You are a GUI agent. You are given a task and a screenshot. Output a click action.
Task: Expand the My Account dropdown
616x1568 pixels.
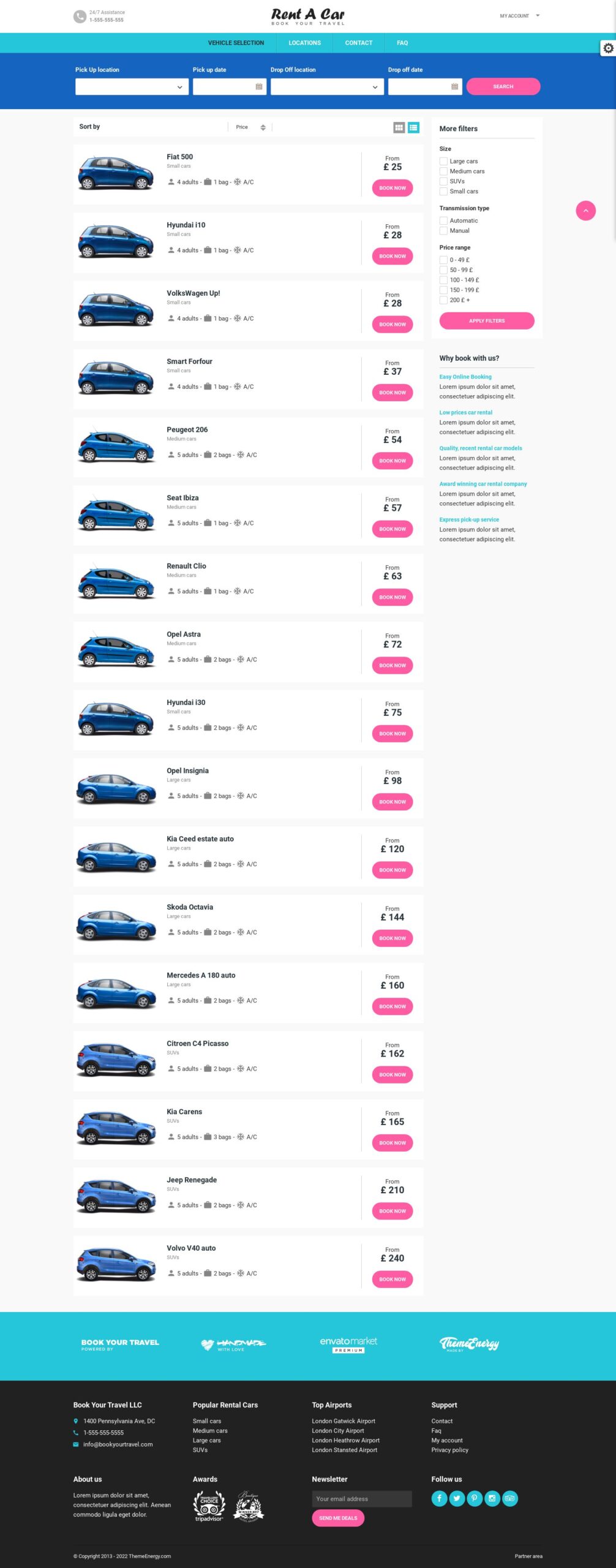tap(519, 16)
